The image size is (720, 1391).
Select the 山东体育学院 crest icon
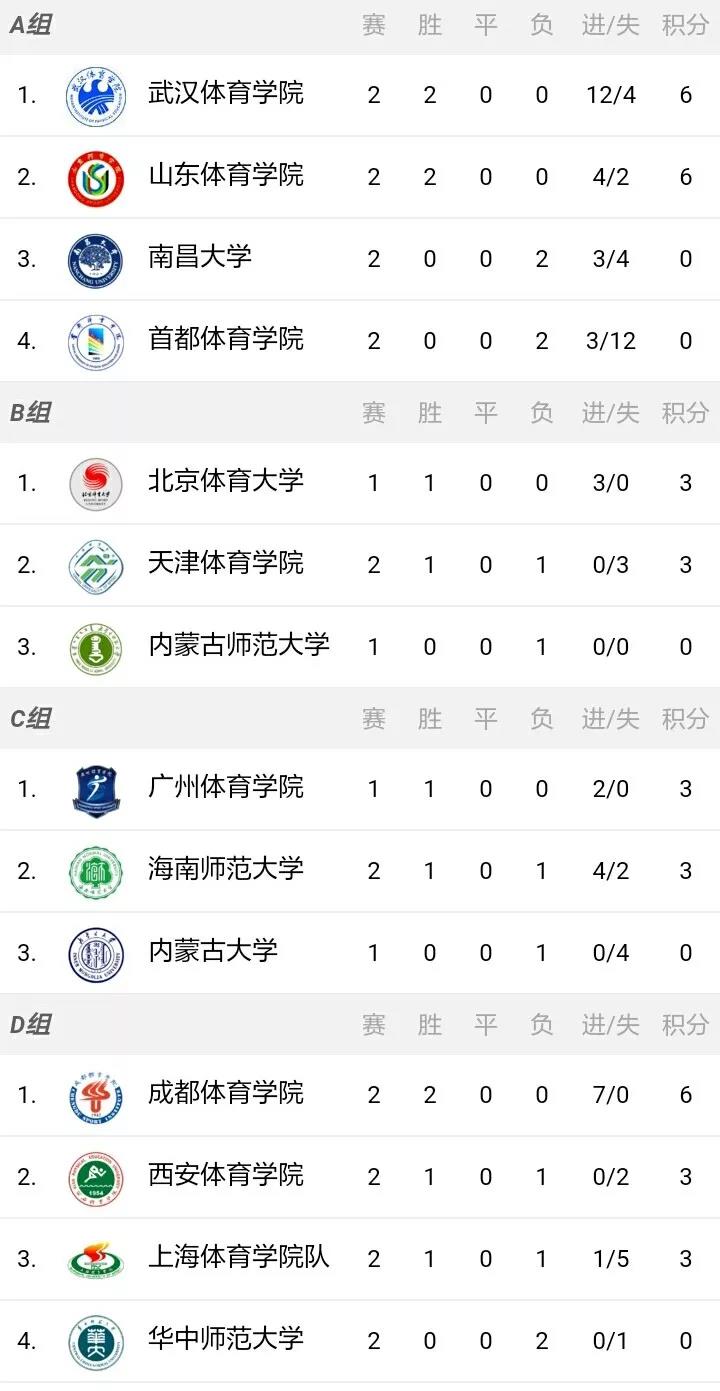96,176
